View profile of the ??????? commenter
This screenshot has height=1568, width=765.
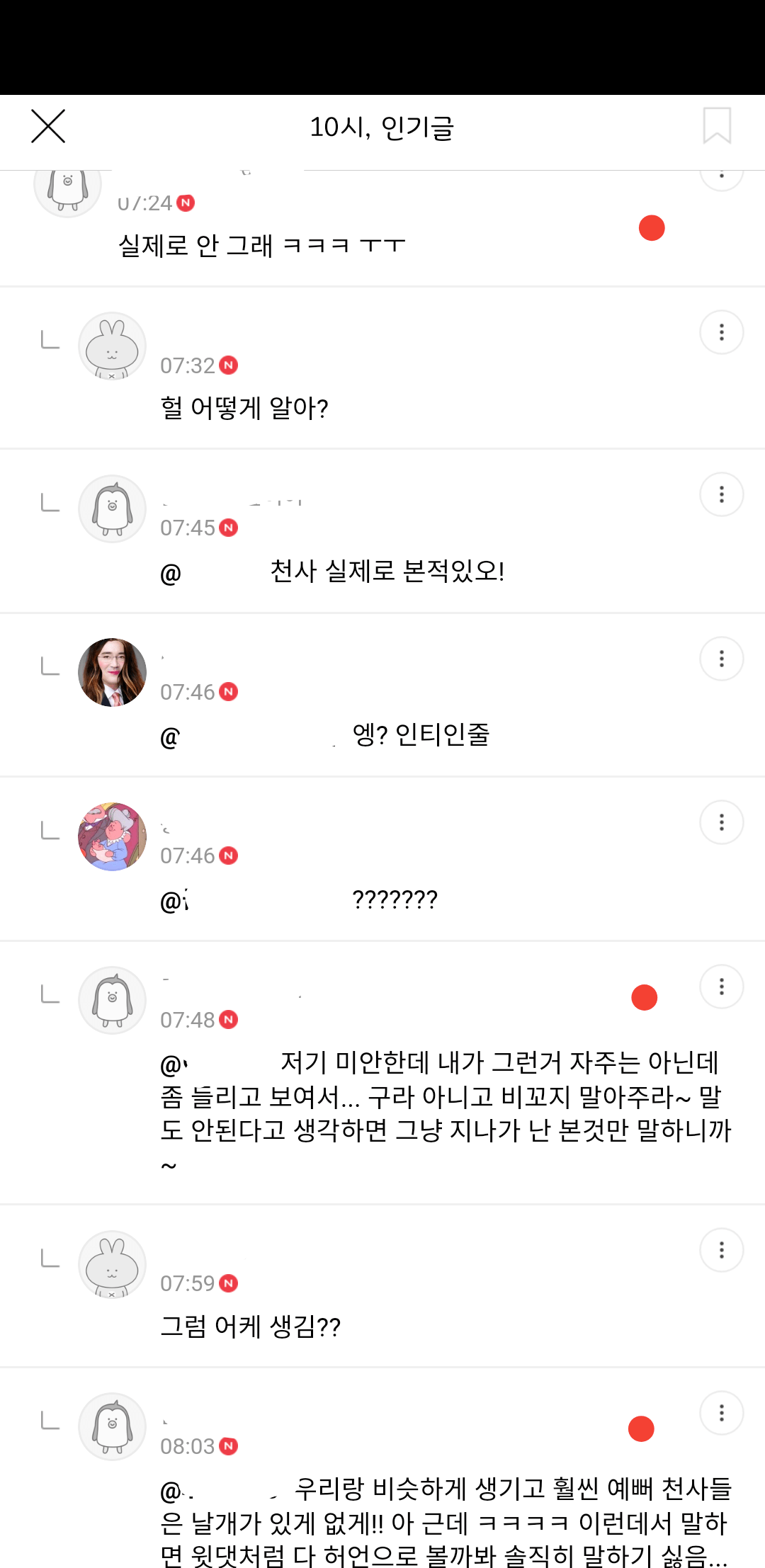point(112,836)
